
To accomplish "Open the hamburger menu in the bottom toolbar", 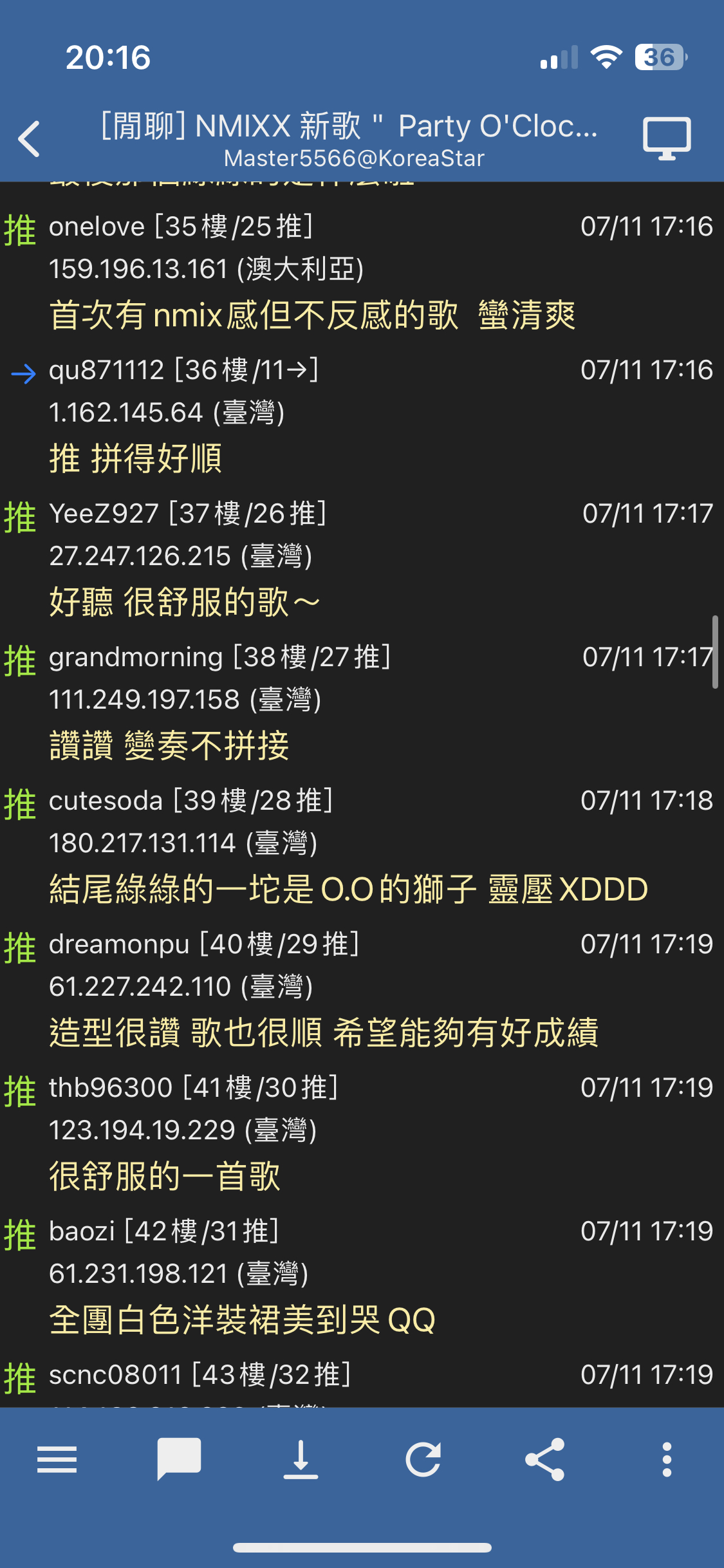I will tap(57, 1459).
